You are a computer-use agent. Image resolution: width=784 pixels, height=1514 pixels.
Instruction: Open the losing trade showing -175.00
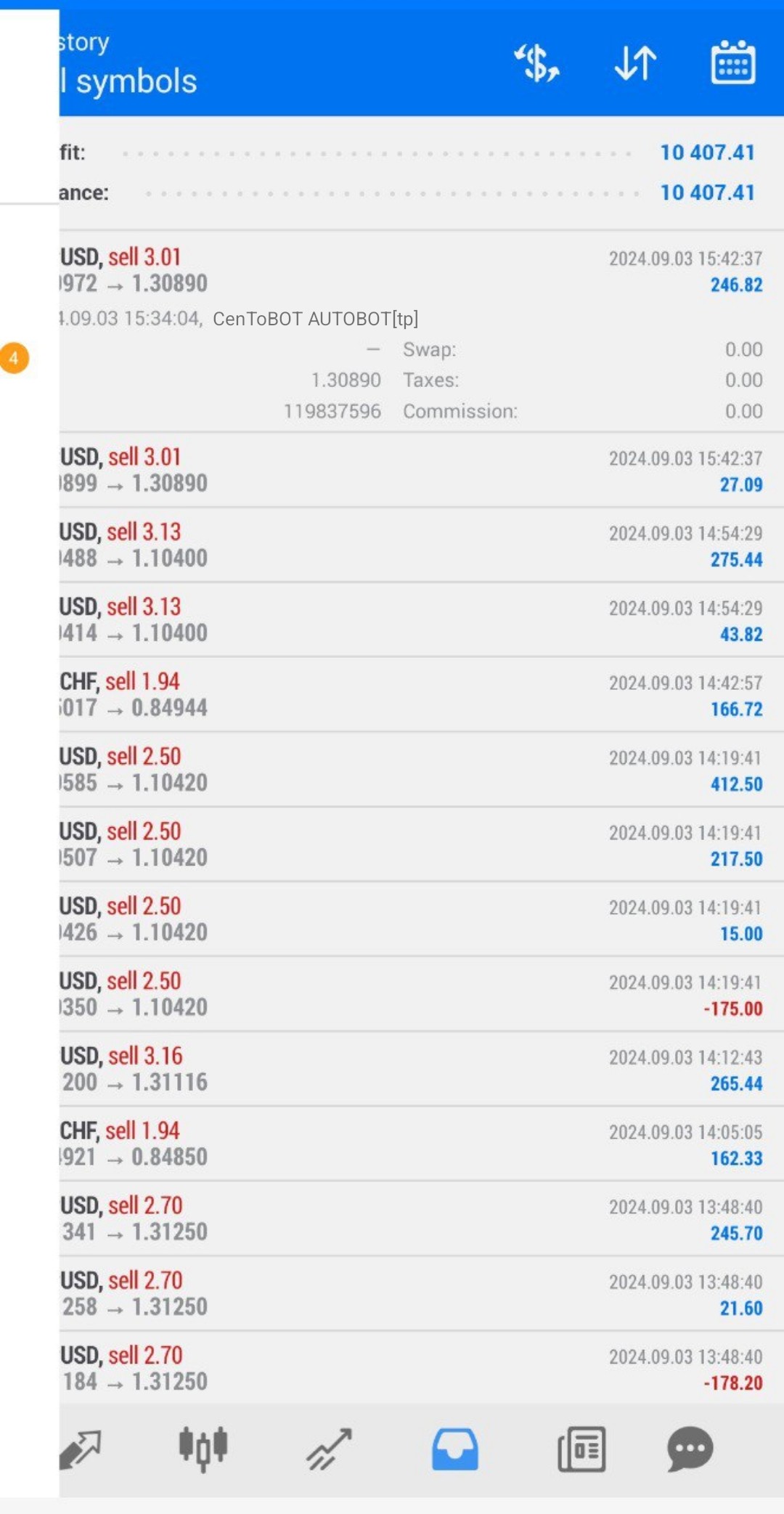tap(421, 993)
